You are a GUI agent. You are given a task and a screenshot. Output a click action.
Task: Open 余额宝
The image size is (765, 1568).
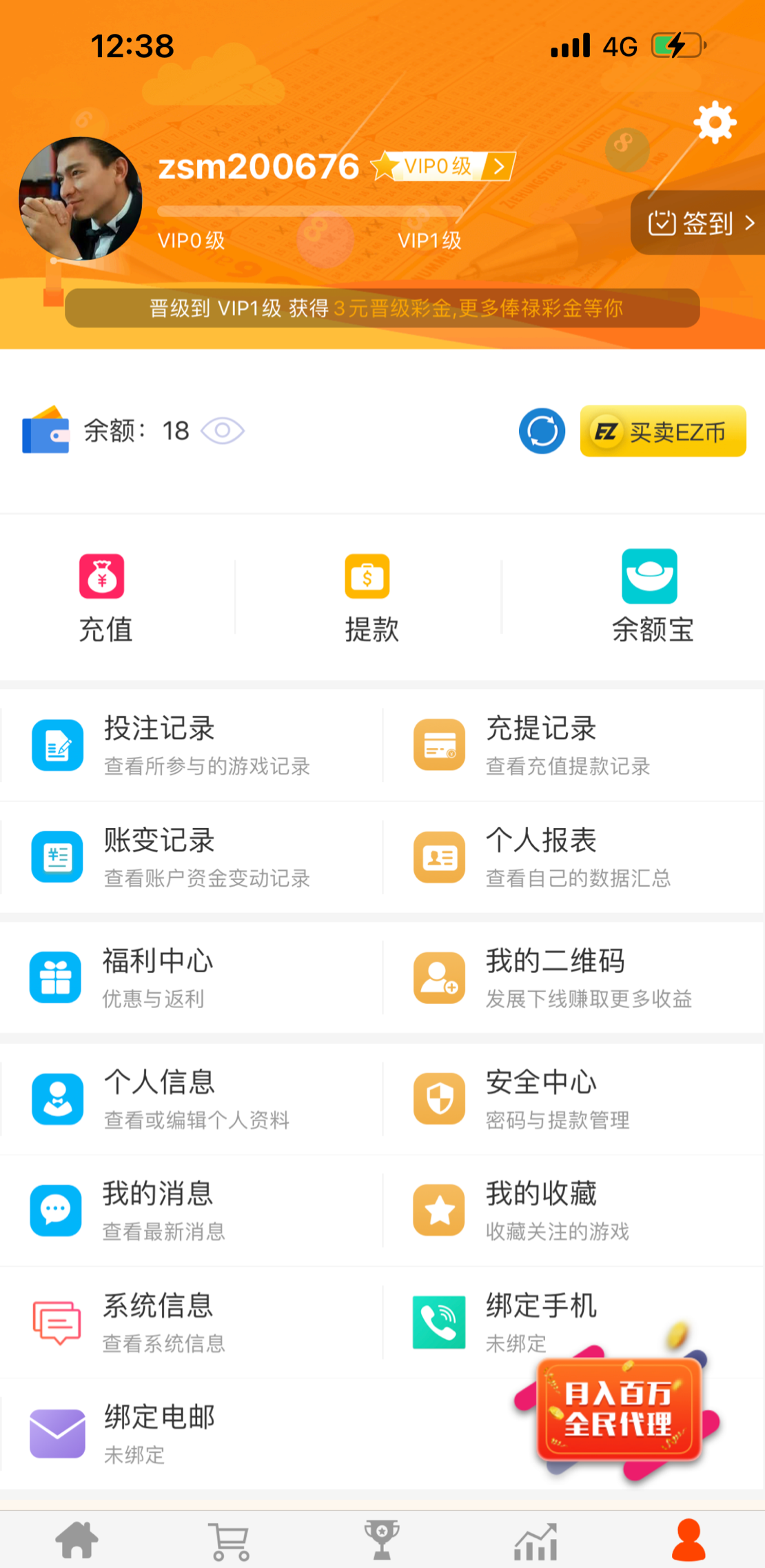click(651, 597)
